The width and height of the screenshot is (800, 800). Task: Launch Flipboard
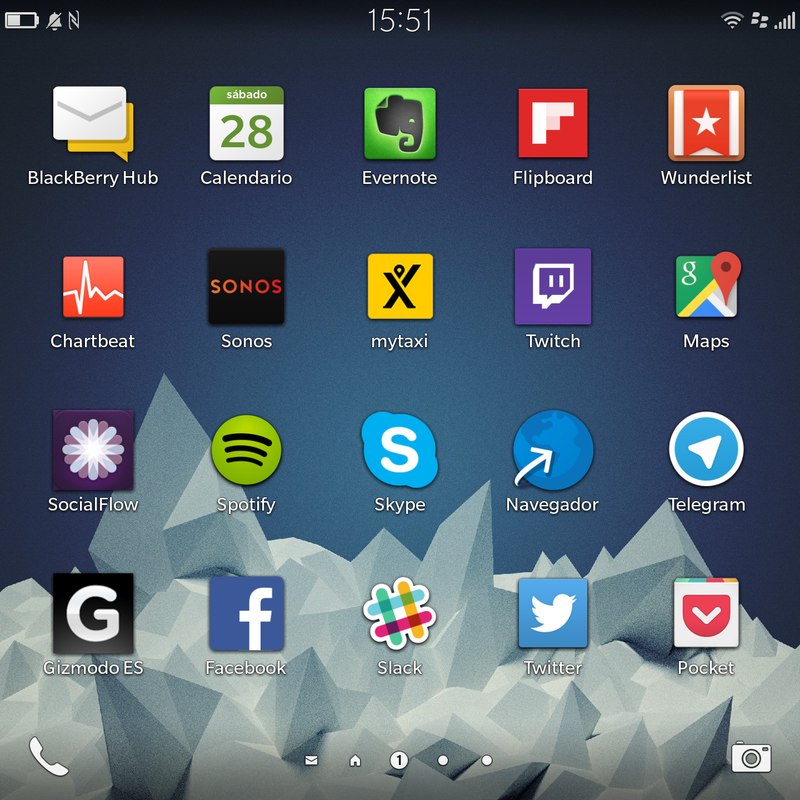[553, 124]
